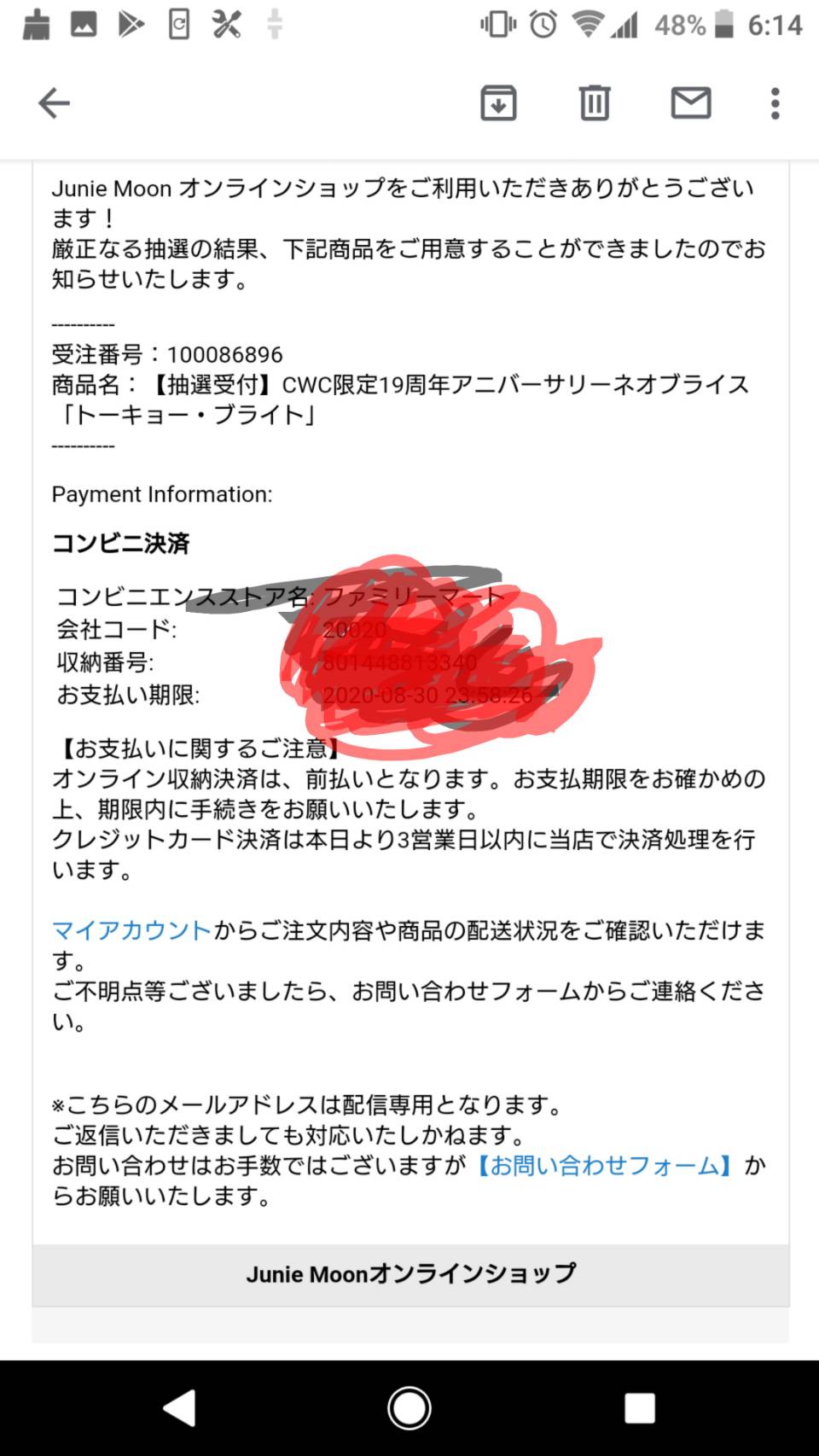Tap the system home button
Screen dimensions: 819x1456
(x=409, y=1408)
